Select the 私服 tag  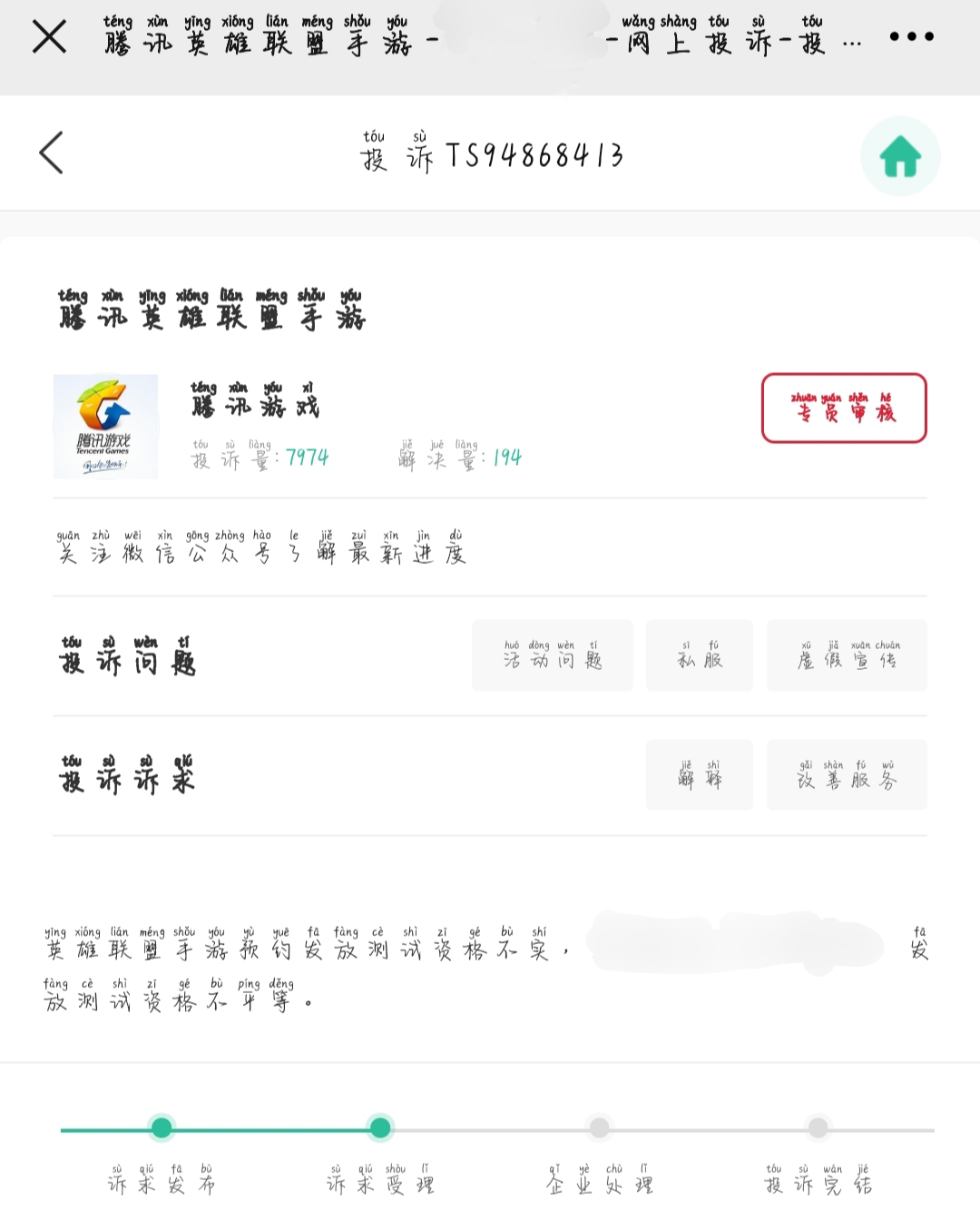(700, 655)
